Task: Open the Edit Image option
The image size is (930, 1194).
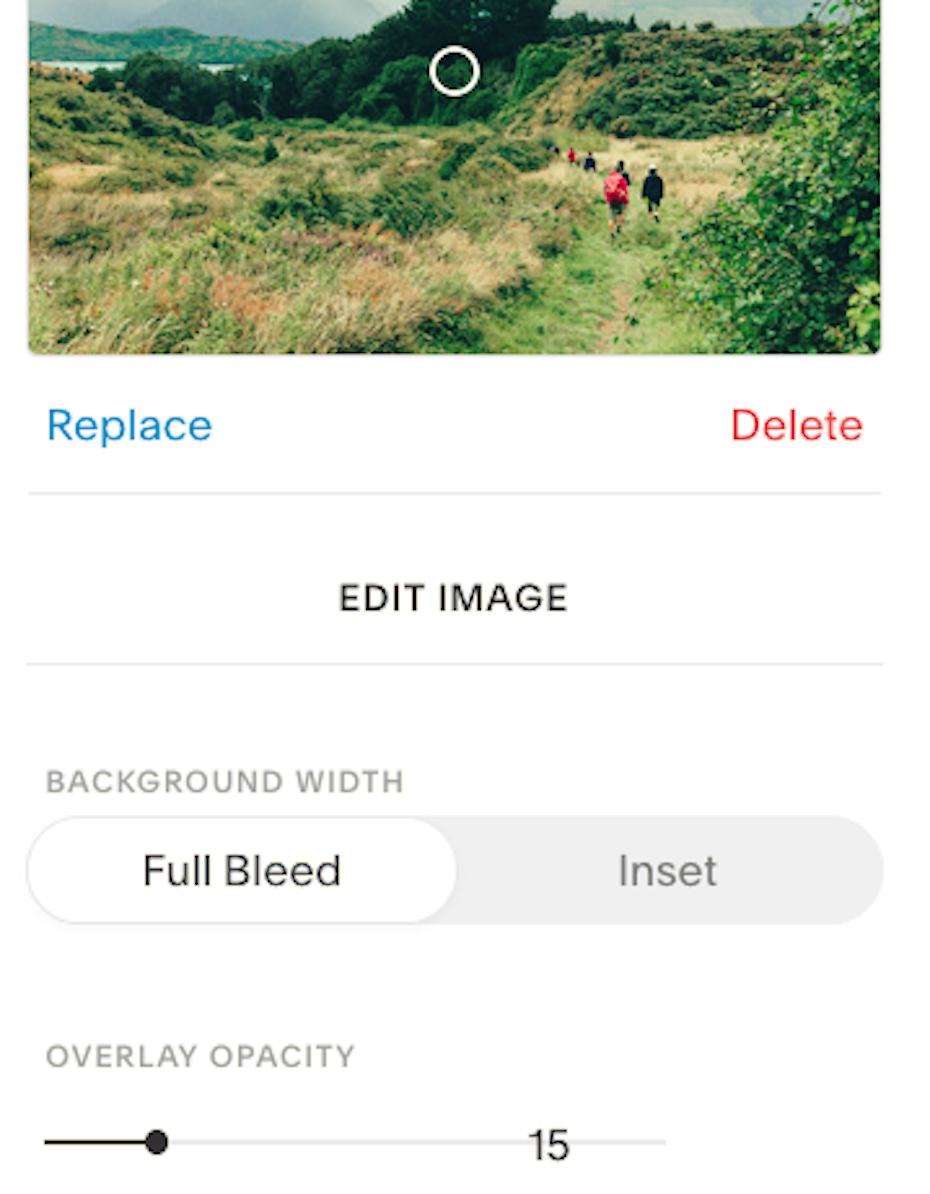Action: (453, 598)
